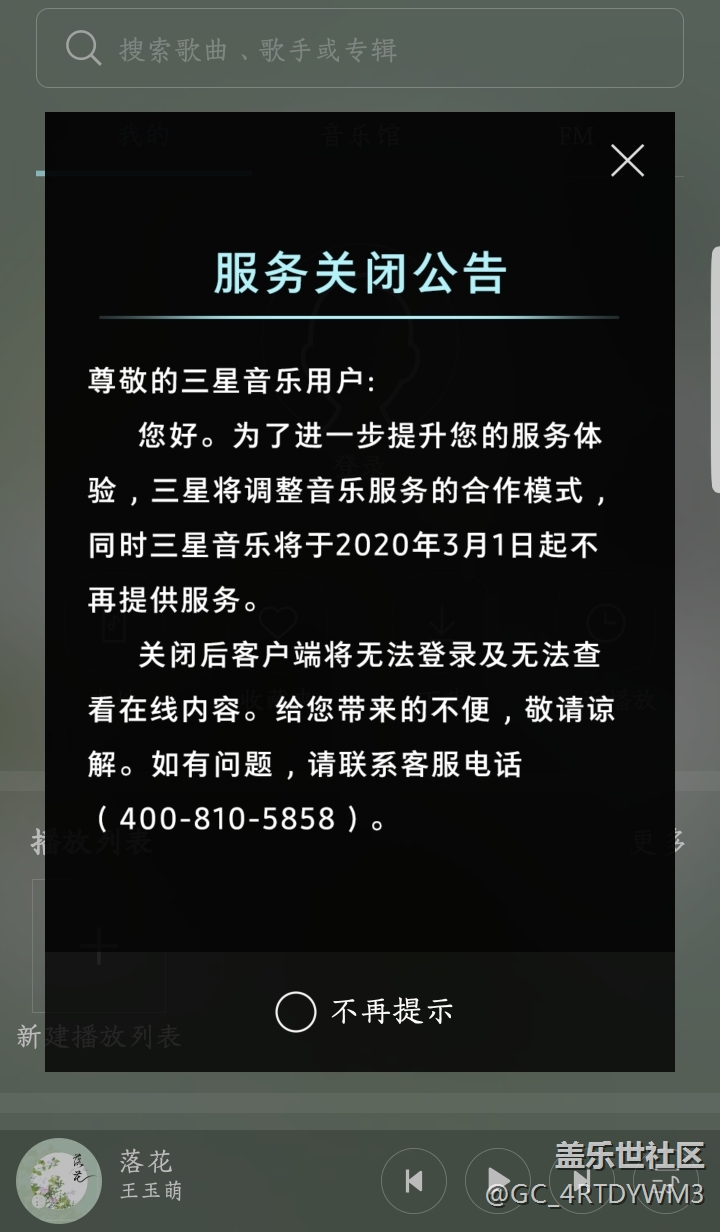Check the 不再提示 option
720x1232 pixels.
[x=296, y=1012]
